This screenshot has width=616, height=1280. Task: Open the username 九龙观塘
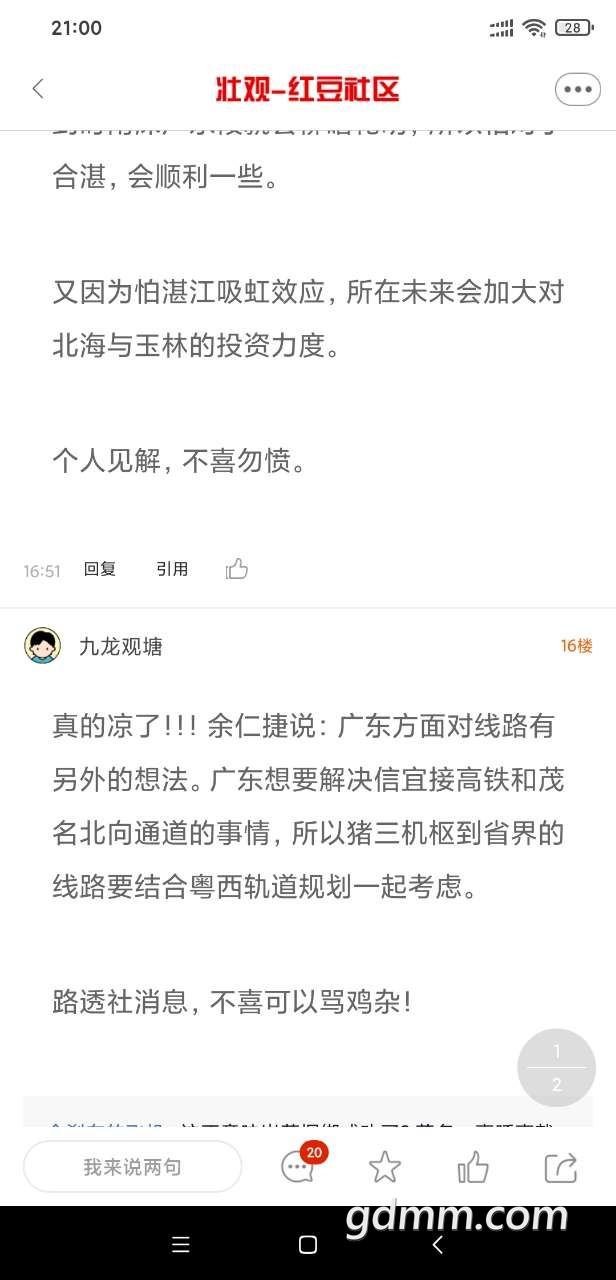tap(121, 647)
